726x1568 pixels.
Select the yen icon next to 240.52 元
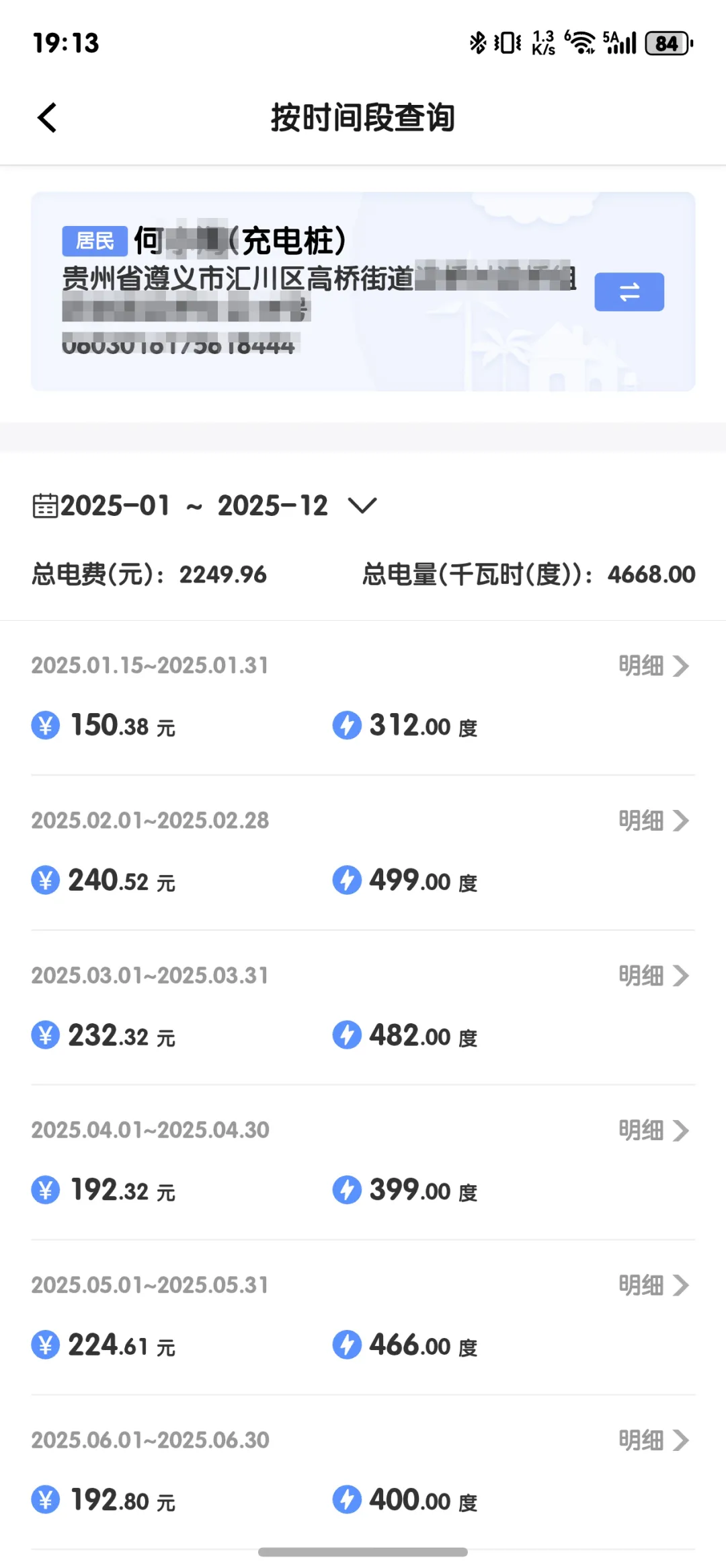pyautogui.click(x=45, y=880)
